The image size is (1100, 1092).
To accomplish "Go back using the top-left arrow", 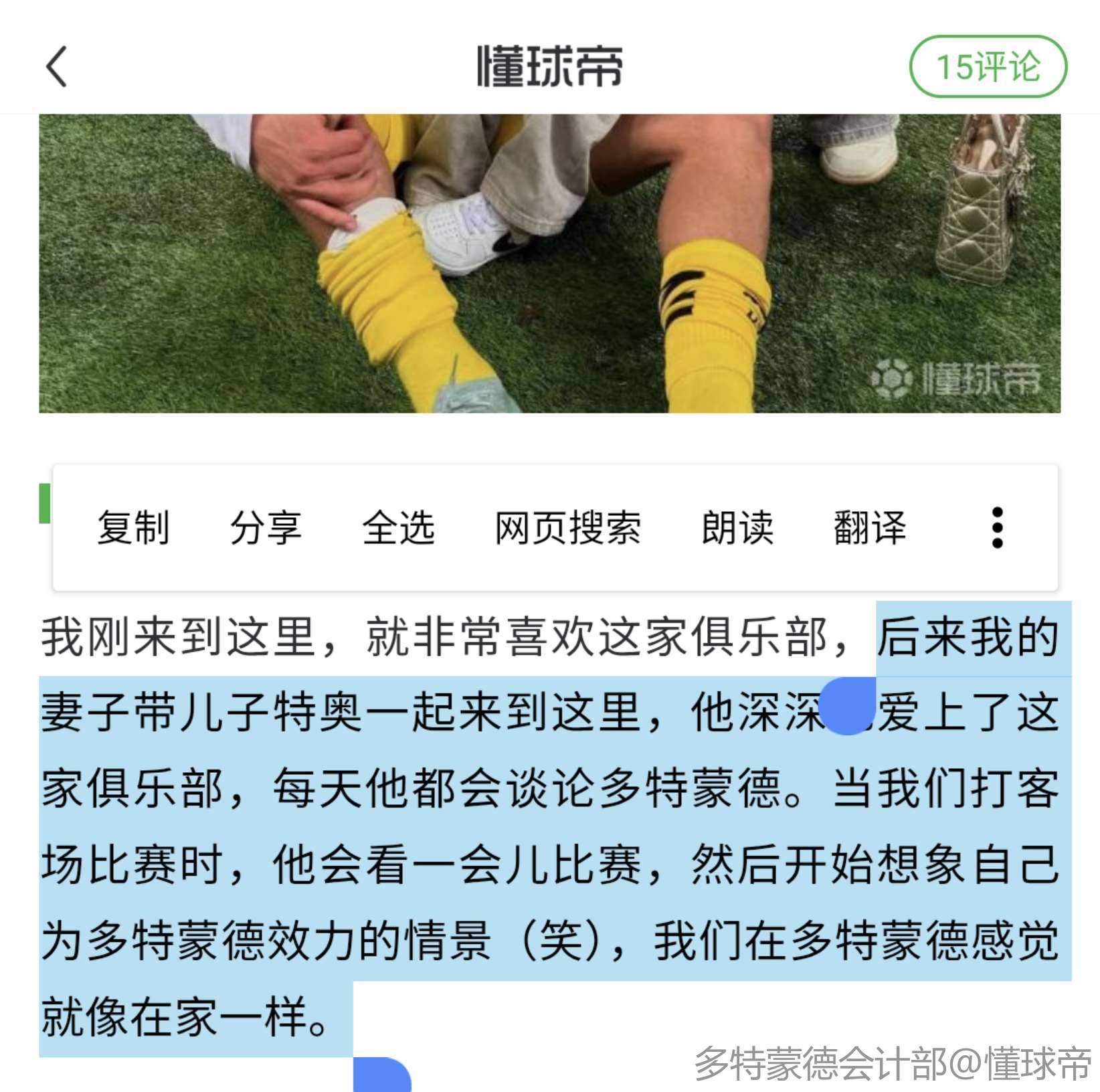I will [58, 66].
